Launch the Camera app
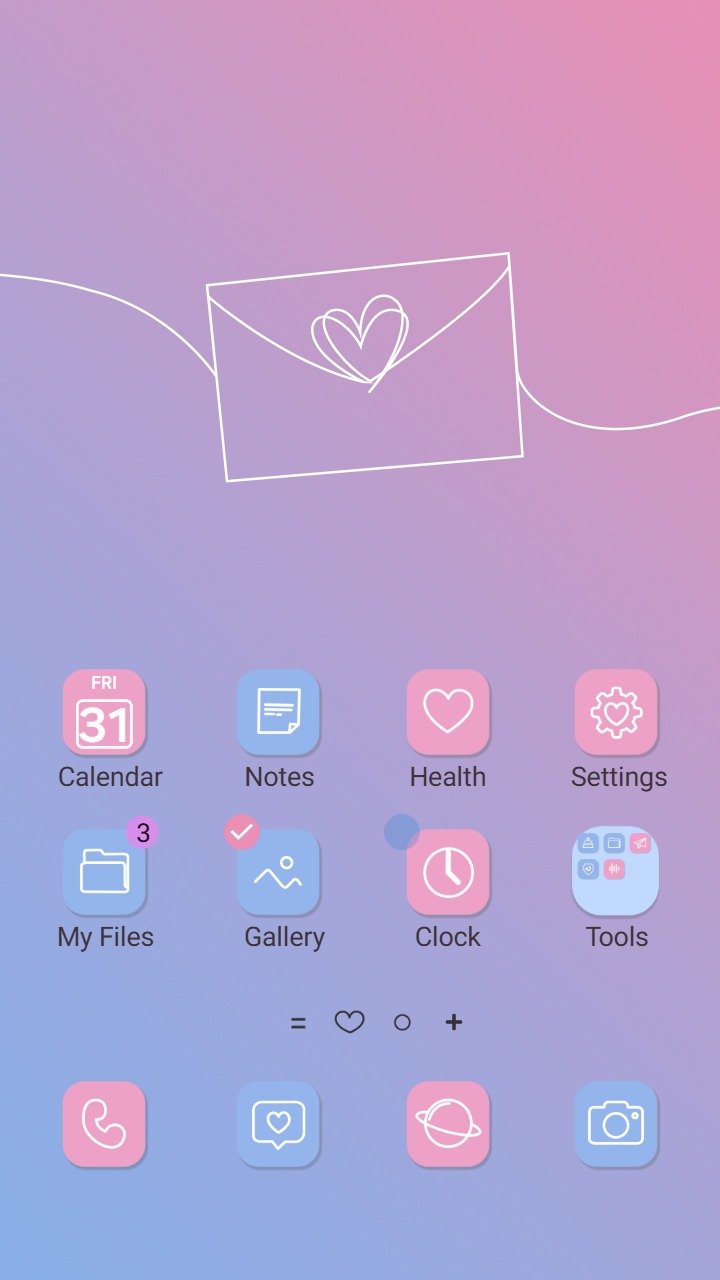 coord(616,1124)
